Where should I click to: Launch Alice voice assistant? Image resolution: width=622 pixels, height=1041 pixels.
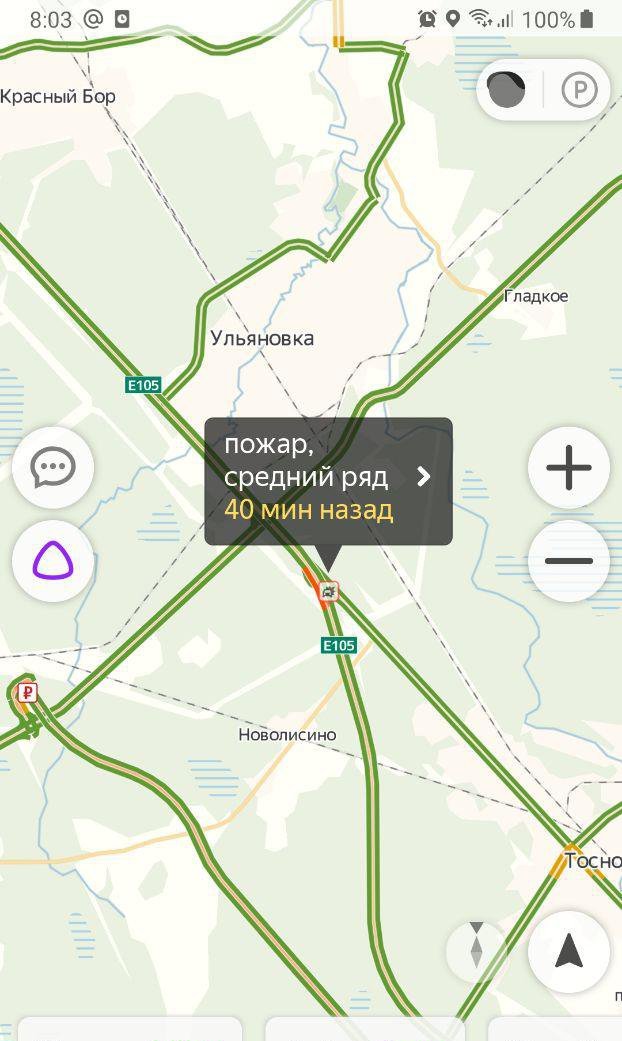(53, 561)
